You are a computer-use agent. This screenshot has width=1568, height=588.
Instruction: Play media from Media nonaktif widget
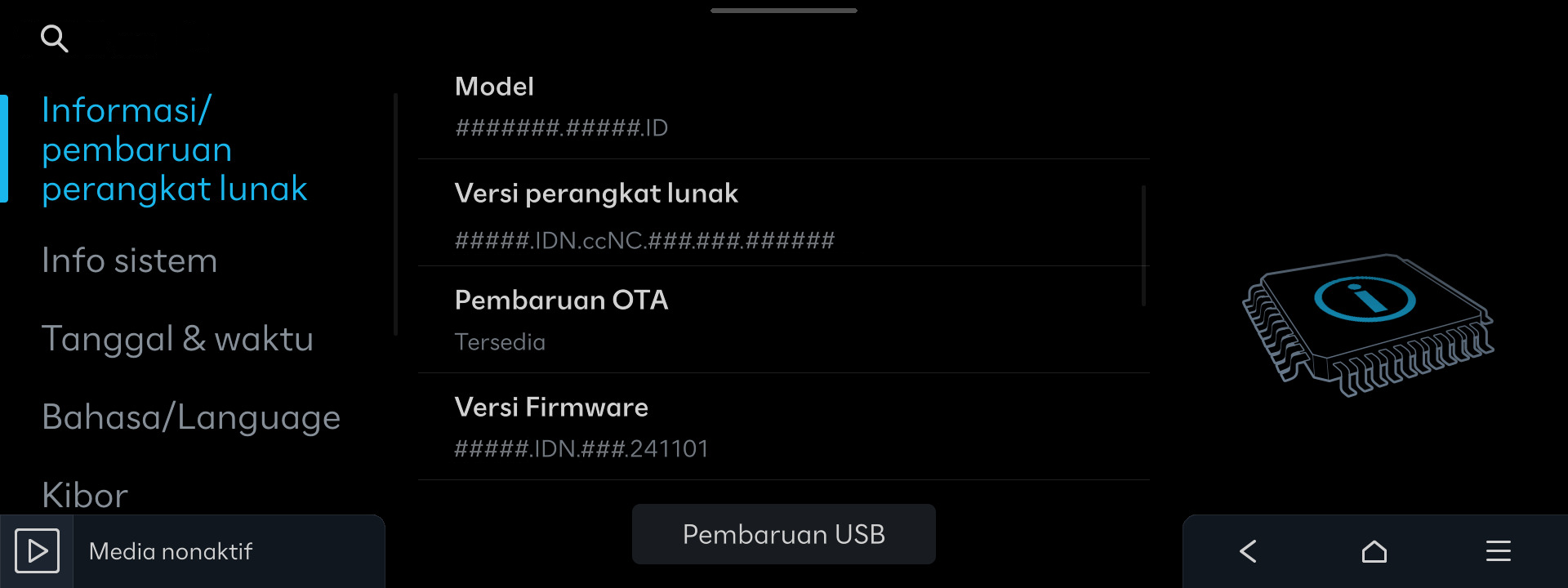(x=38, y=551)
